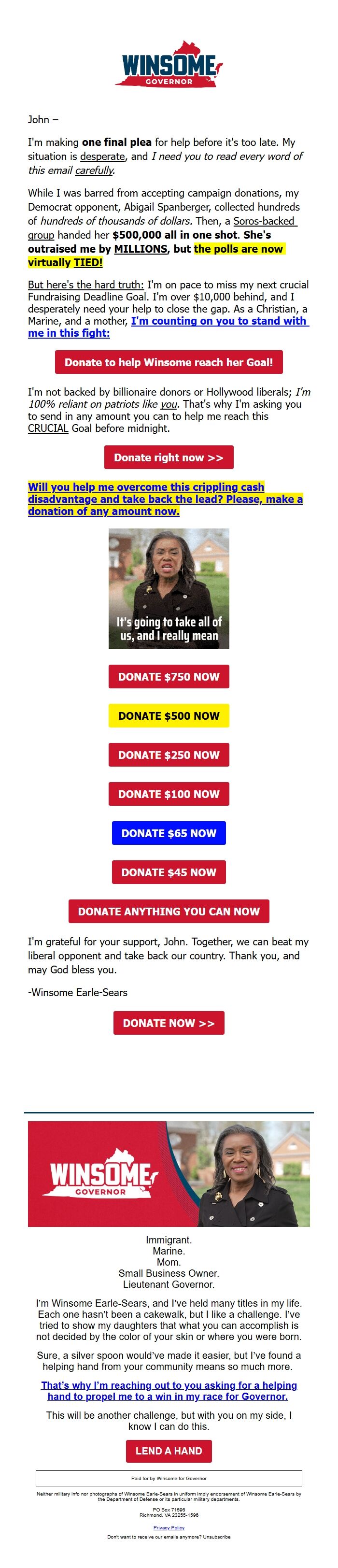Open the Privacy Policy link
The image size is (338, 1568).
[x=169, y=1528]
